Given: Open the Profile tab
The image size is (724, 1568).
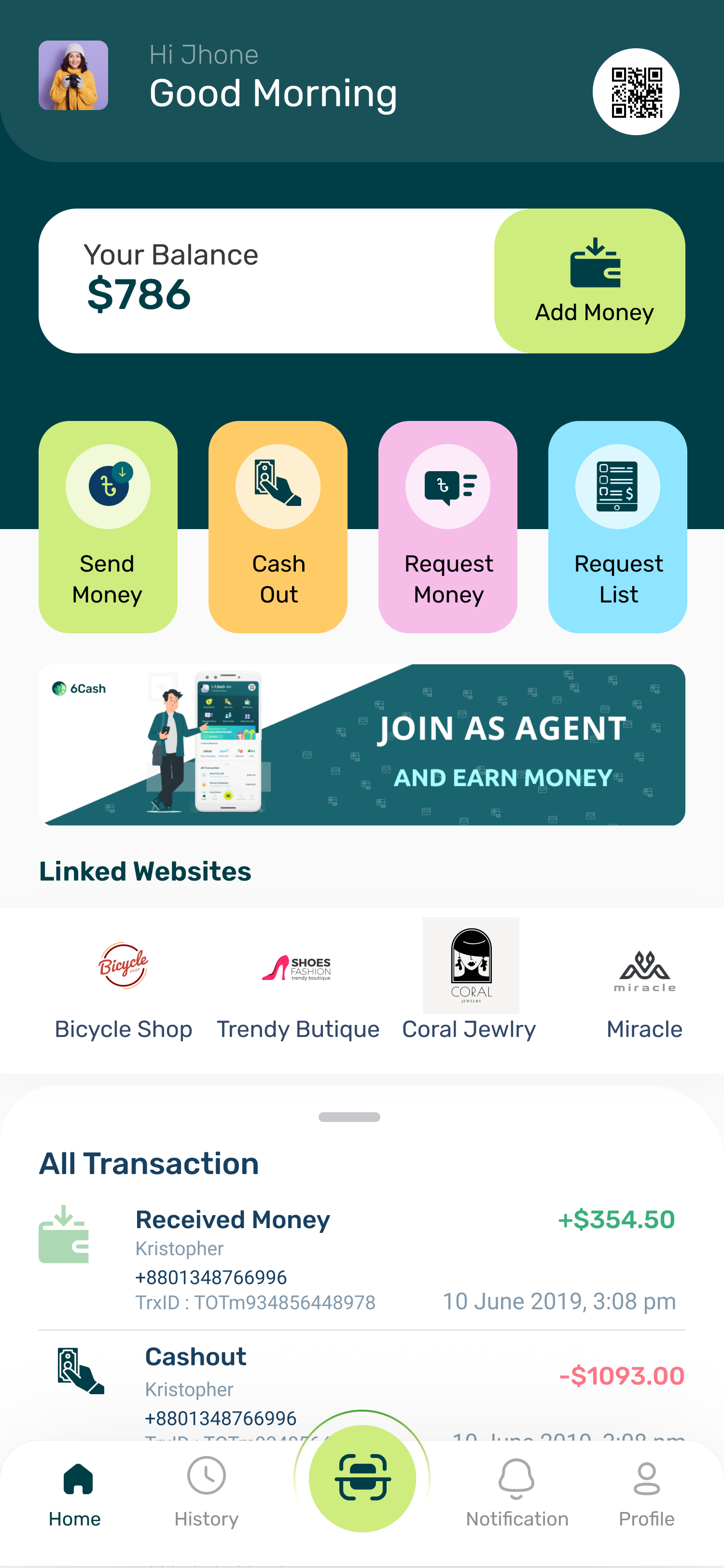Looking at the screenshot, I should click(646, 1493).
